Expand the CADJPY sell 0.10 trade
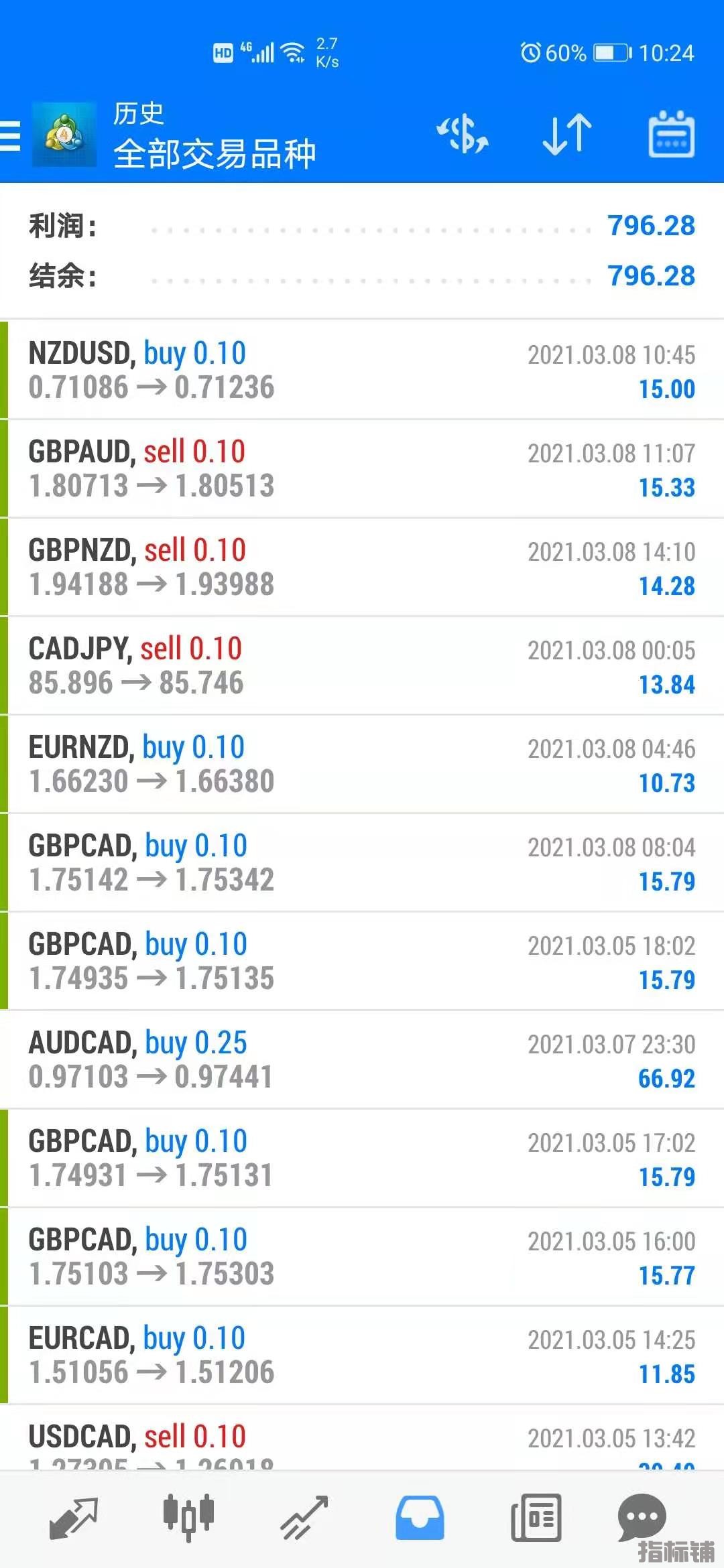 coord(362,666)
